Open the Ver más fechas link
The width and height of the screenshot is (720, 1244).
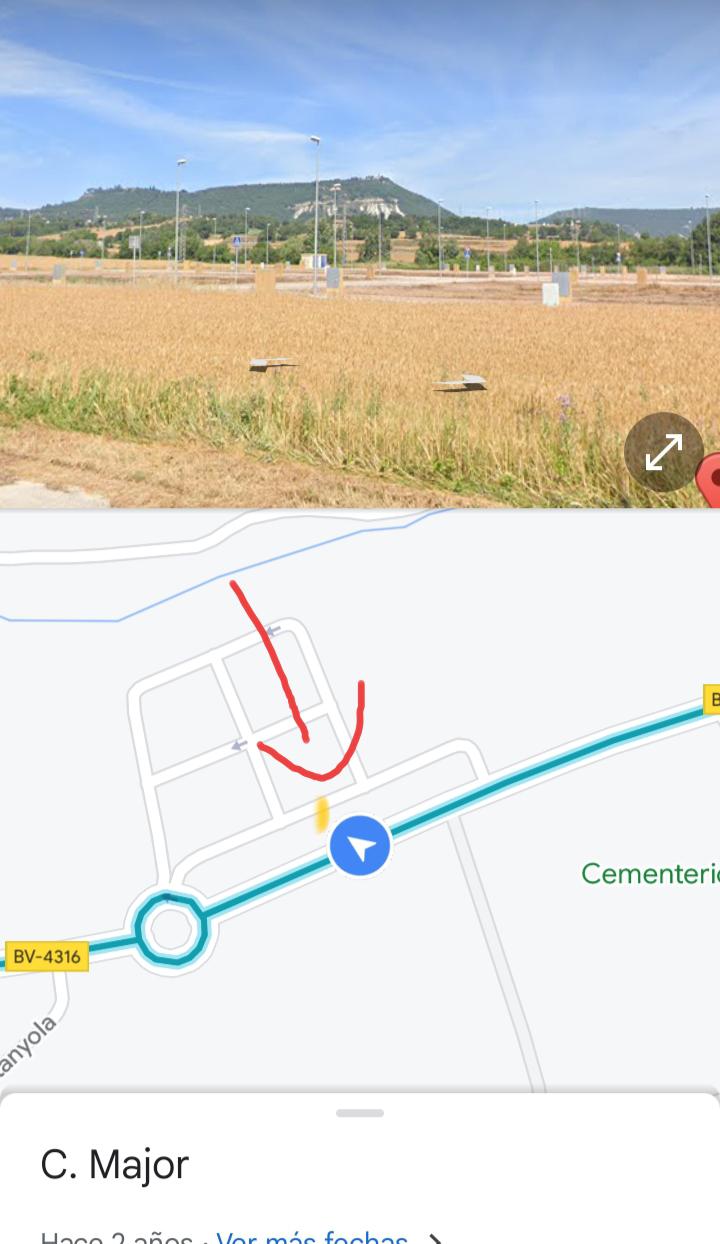[312, 1238]
